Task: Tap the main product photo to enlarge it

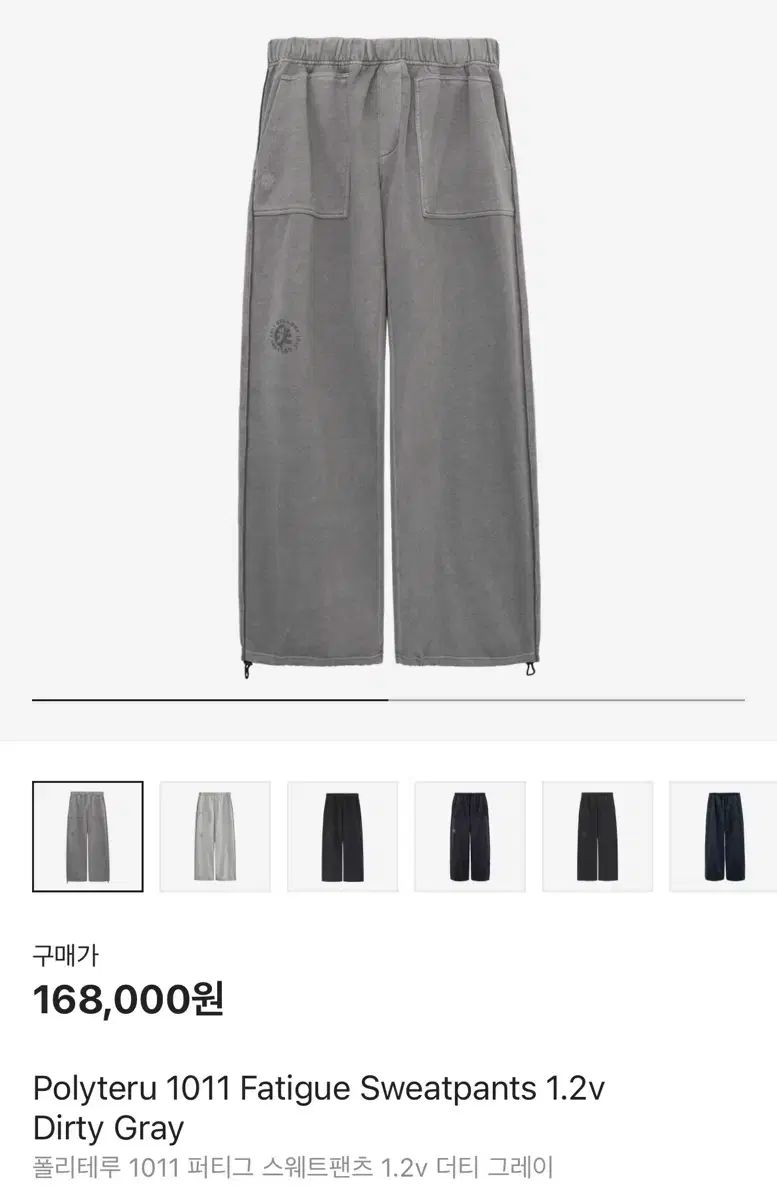Action: tap(388, 350)
